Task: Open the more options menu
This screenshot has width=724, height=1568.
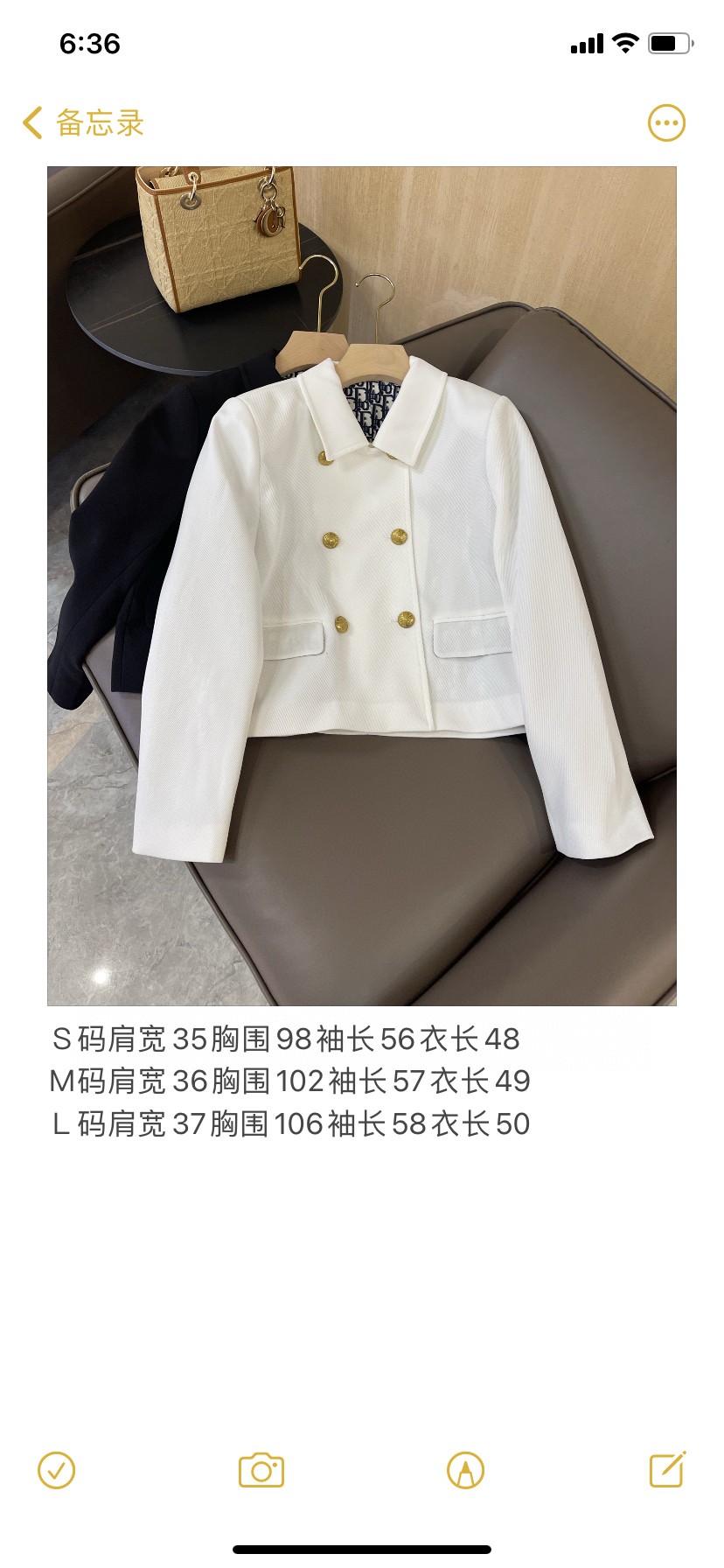Action: point(666,123)
